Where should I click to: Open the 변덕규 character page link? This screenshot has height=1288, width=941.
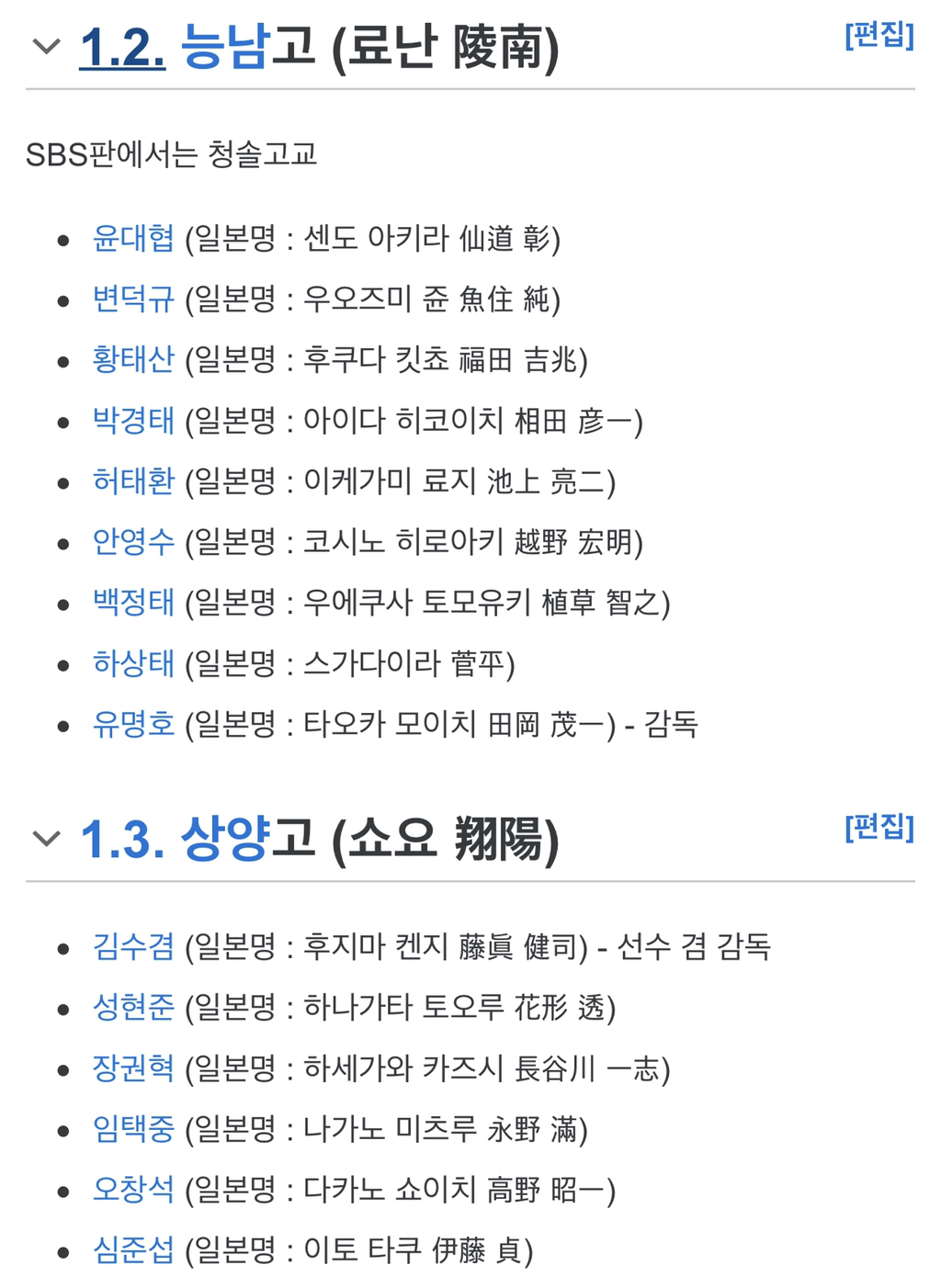[131, 299]
